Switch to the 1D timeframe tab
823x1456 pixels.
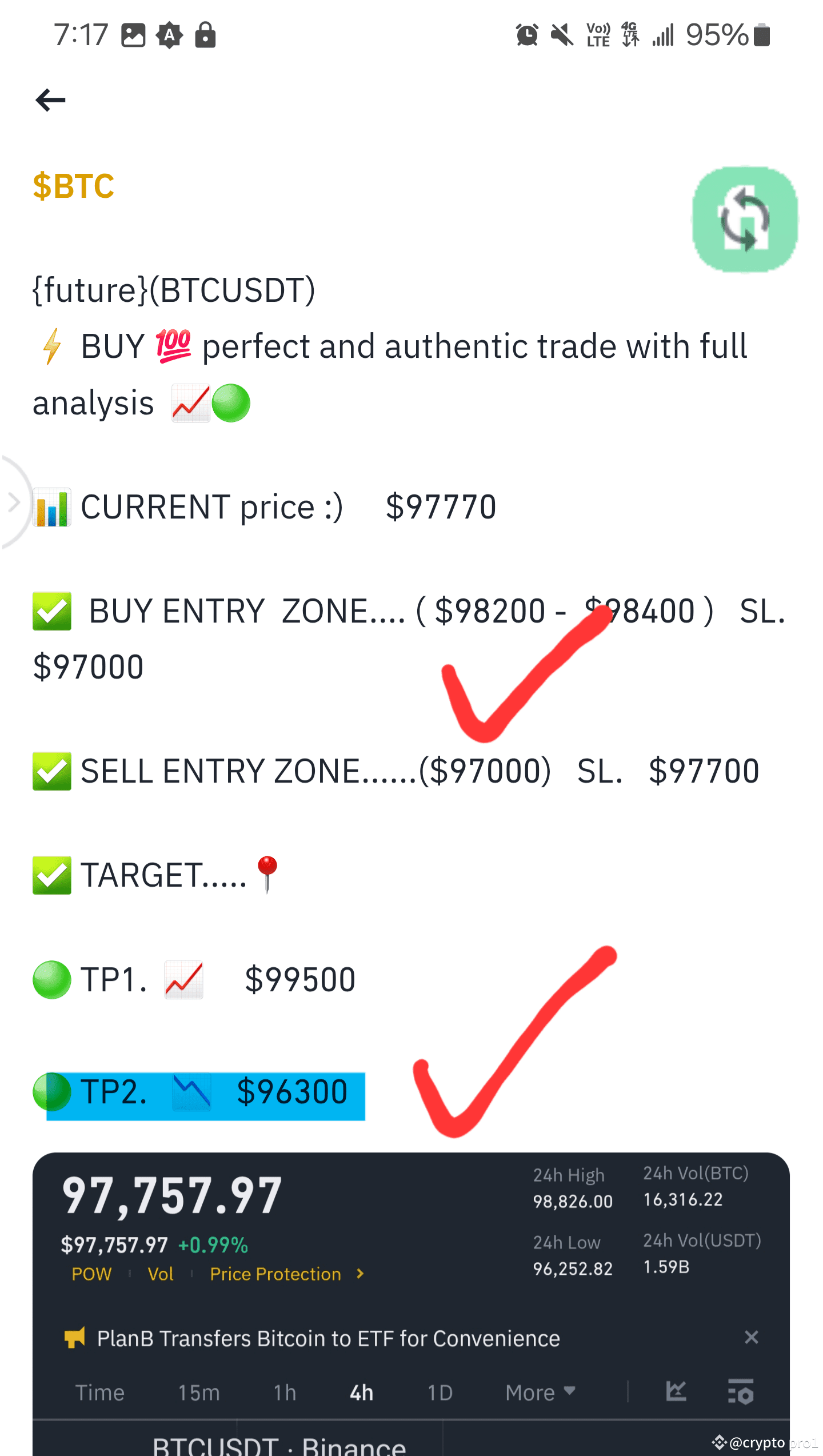pos(440,1393)
